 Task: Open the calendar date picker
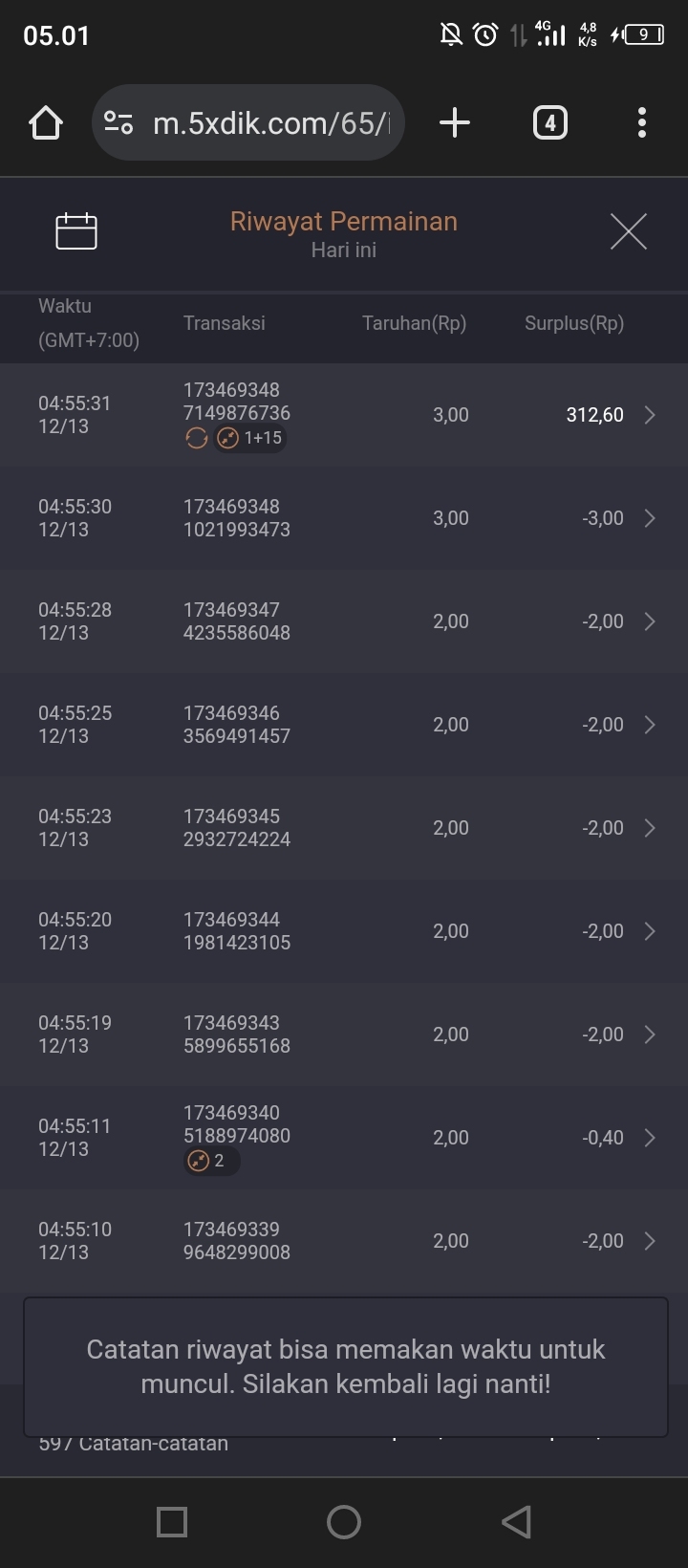tap(76, 231)
